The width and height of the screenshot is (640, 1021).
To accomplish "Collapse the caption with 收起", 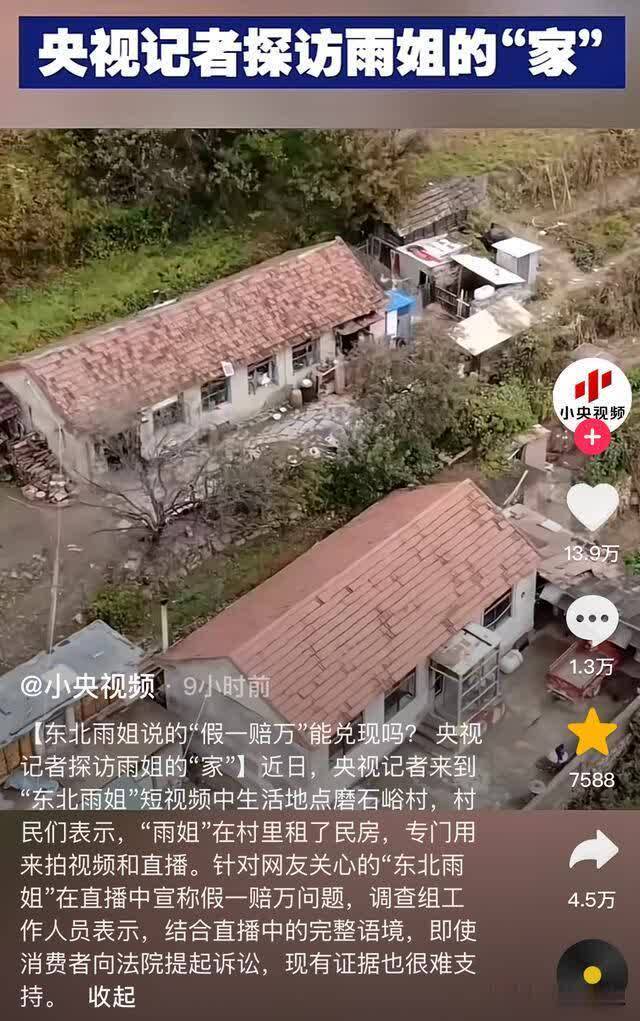I will 111,996.
